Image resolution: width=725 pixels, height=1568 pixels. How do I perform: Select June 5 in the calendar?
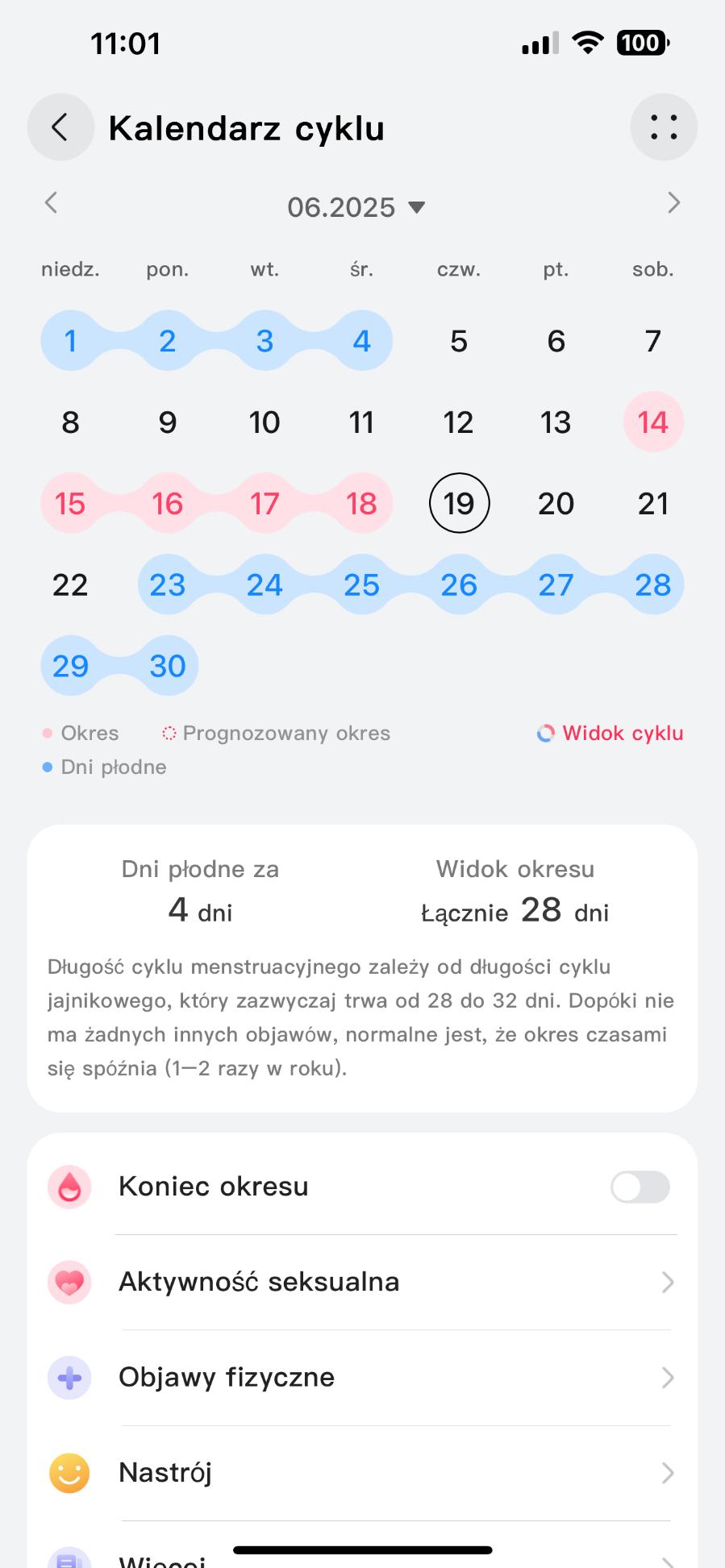click(459, 341)
